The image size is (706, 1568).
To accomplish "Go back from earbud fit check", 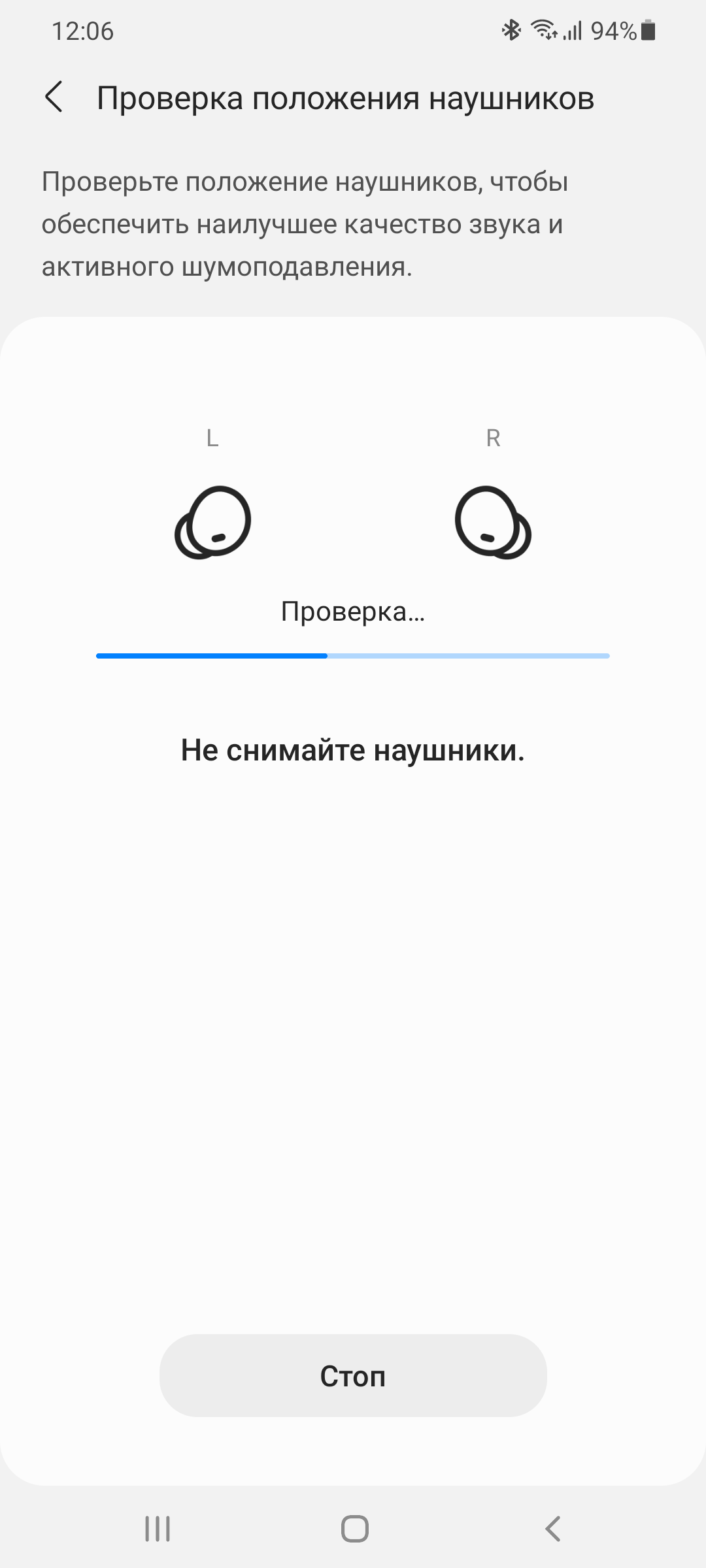I will (x=54, y=98).
